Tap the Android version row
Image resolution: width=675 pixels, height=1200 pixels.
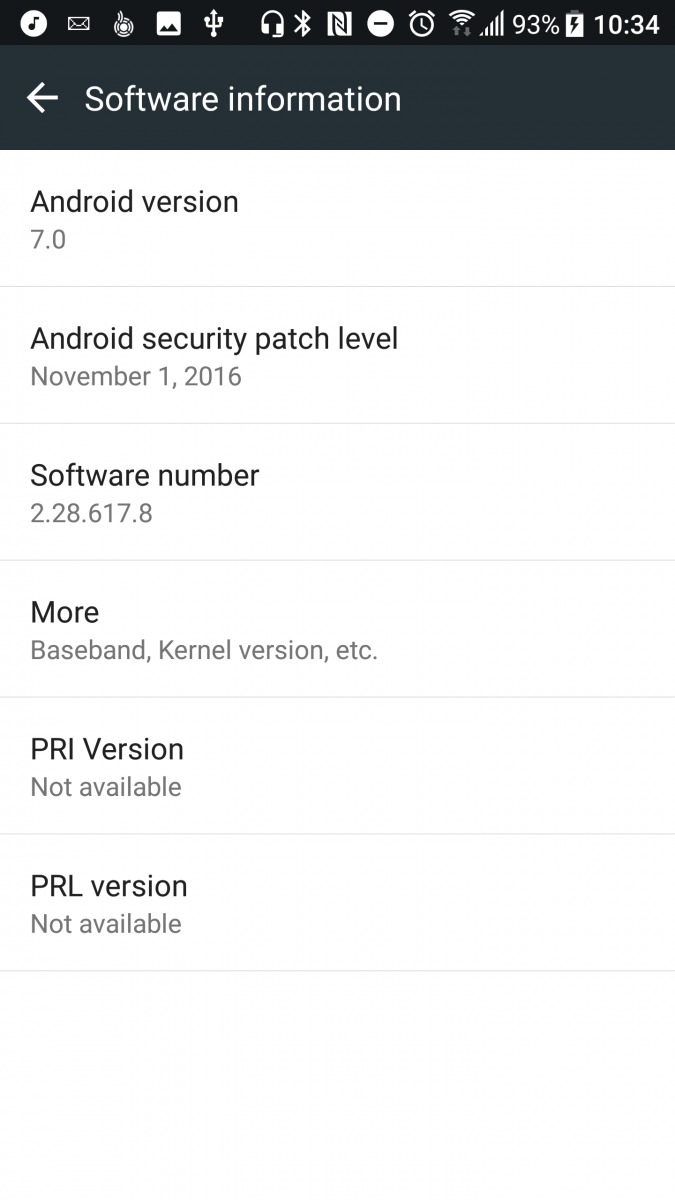coord(337,219)
